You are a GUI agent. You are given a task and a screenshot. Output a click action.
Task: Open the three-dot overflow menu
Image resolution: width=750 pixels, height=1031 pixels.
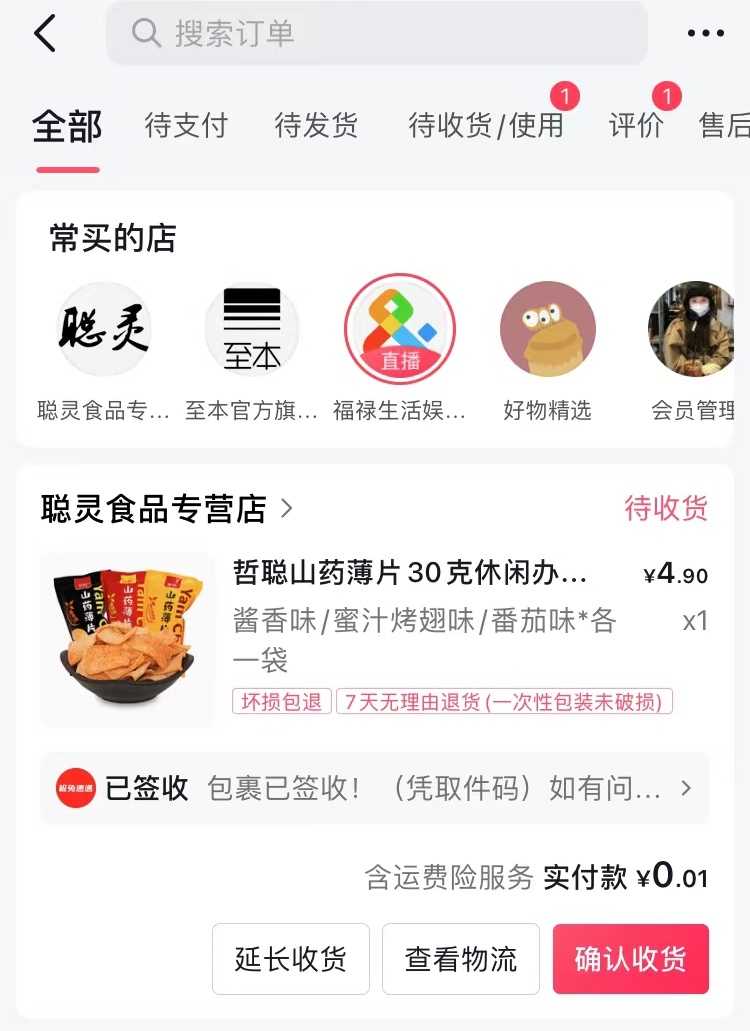(705, 34)
